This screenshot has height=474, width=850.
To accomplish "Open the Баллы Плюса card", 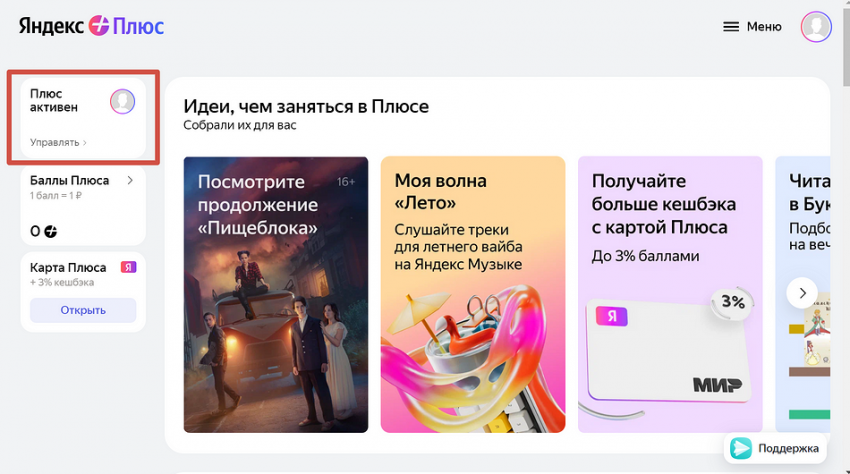I will 83,205.
